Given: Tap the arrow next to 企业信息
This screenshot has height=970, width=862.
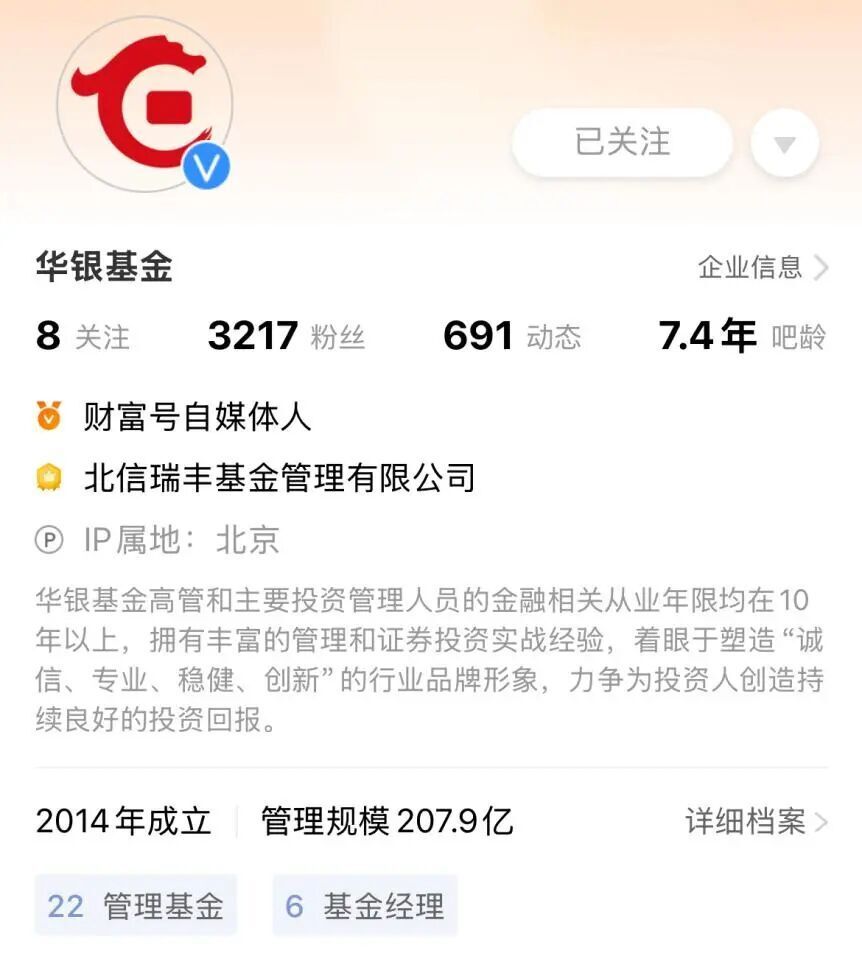Looking at the screenshot, I should point(823,267).
